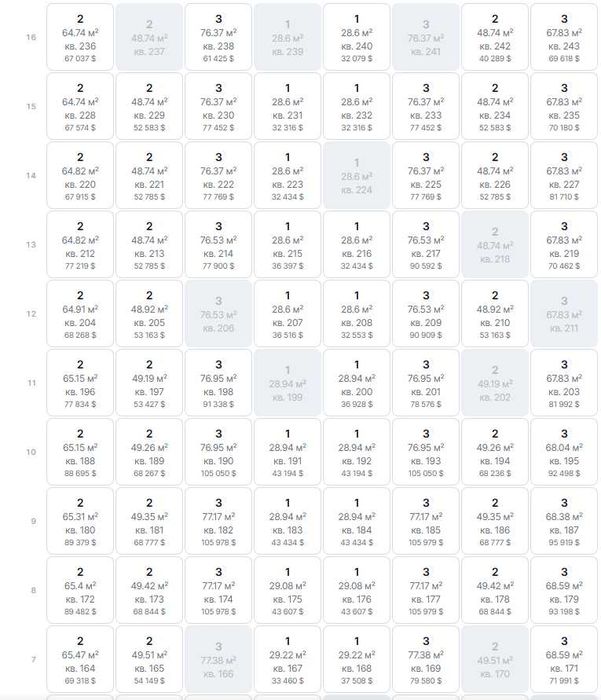View details of apartment кв. 225

coord(426,176)
